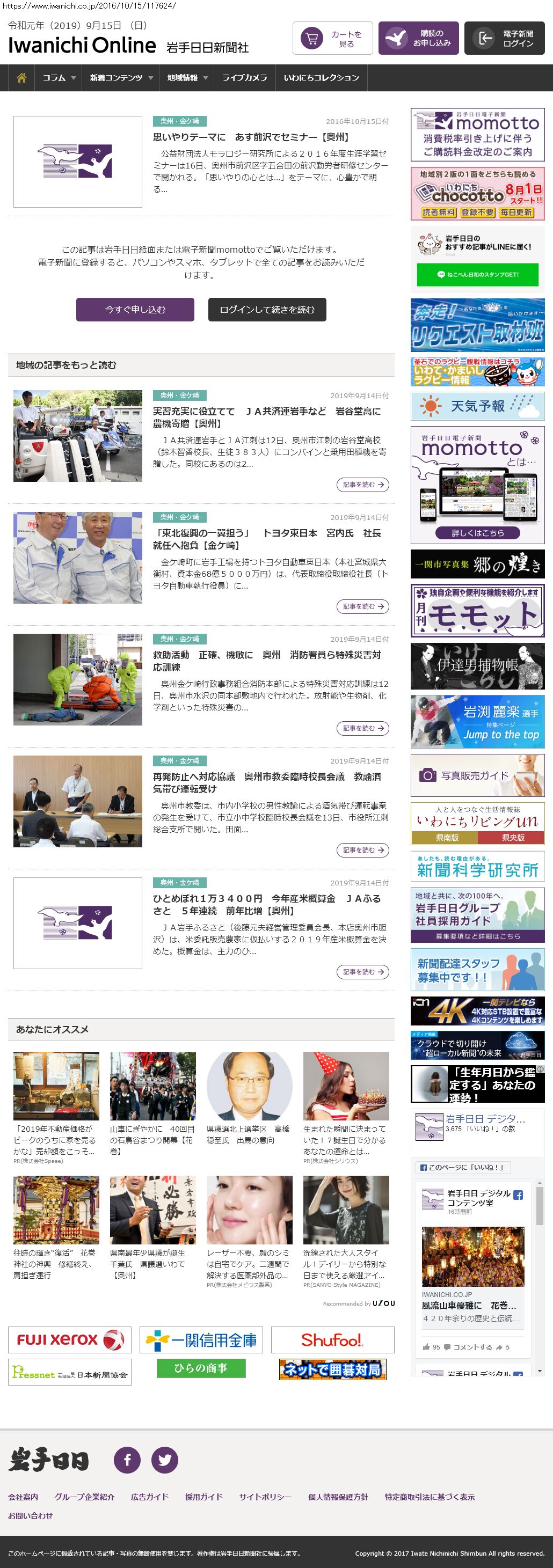The image size is (553, 1568).
Task: View the cart with カートを見る
Action: tap(332, 38)
